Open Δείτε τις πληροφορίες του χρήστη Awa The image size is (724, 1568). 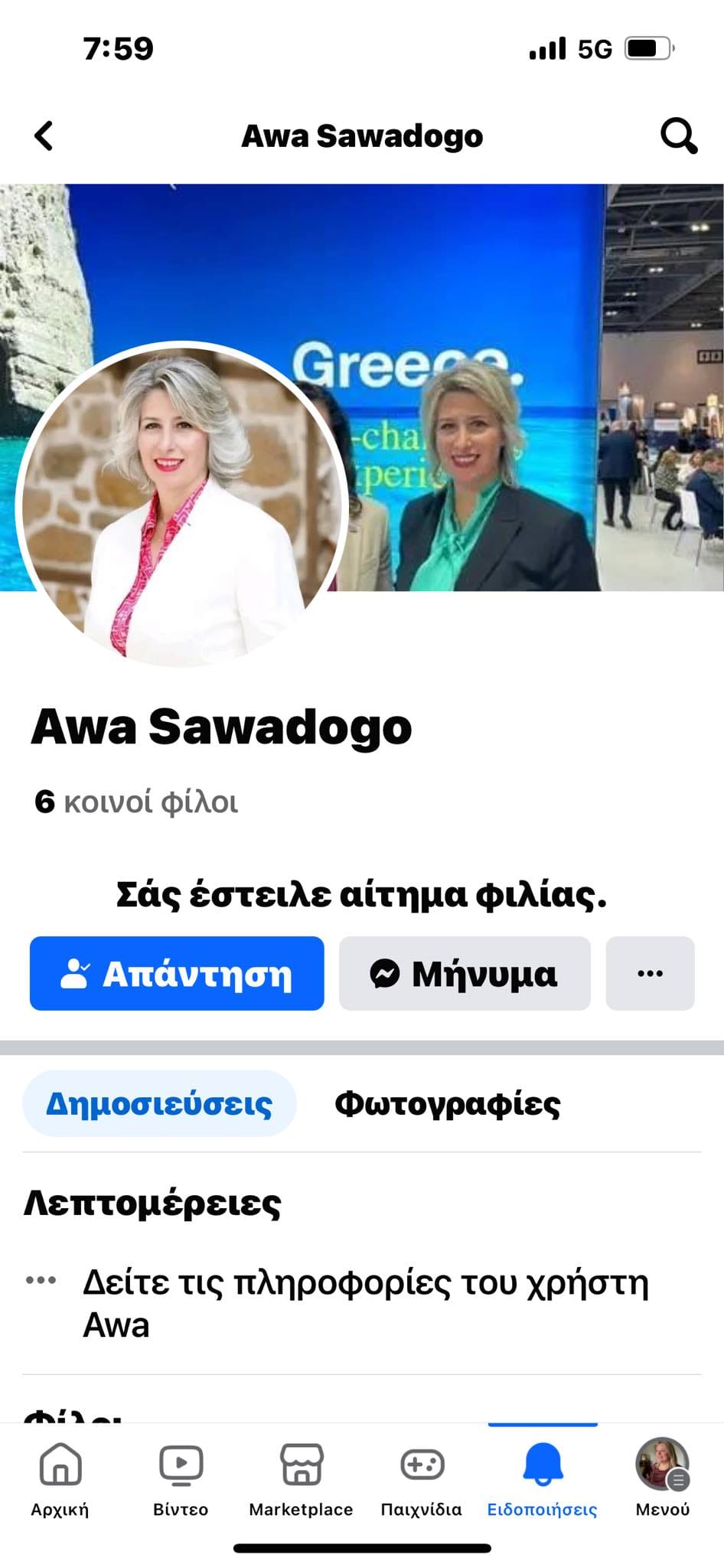365,1303
